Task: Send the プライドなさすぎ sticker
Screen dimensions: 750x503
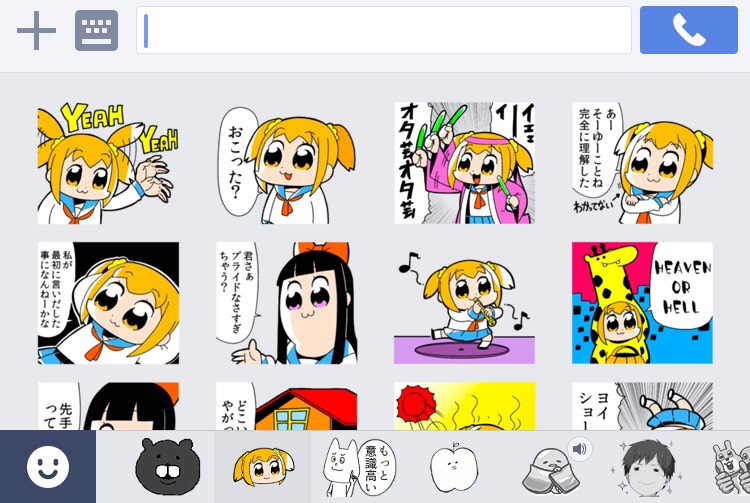Action: (286, 303)
